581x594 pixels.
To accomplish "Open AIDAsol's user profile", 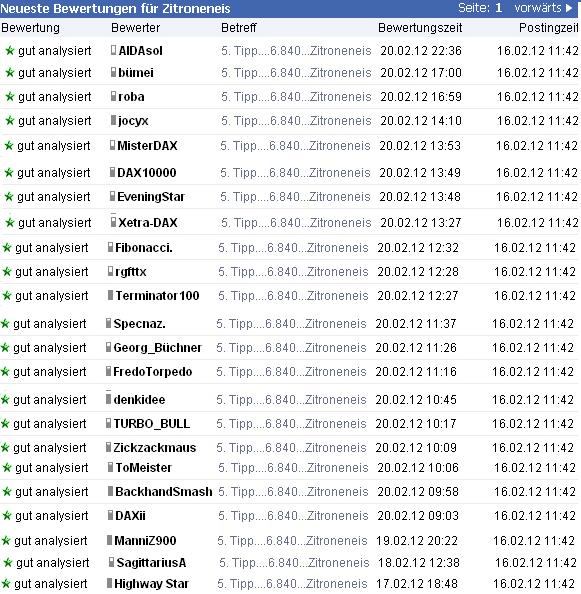I will coord(141,51).
